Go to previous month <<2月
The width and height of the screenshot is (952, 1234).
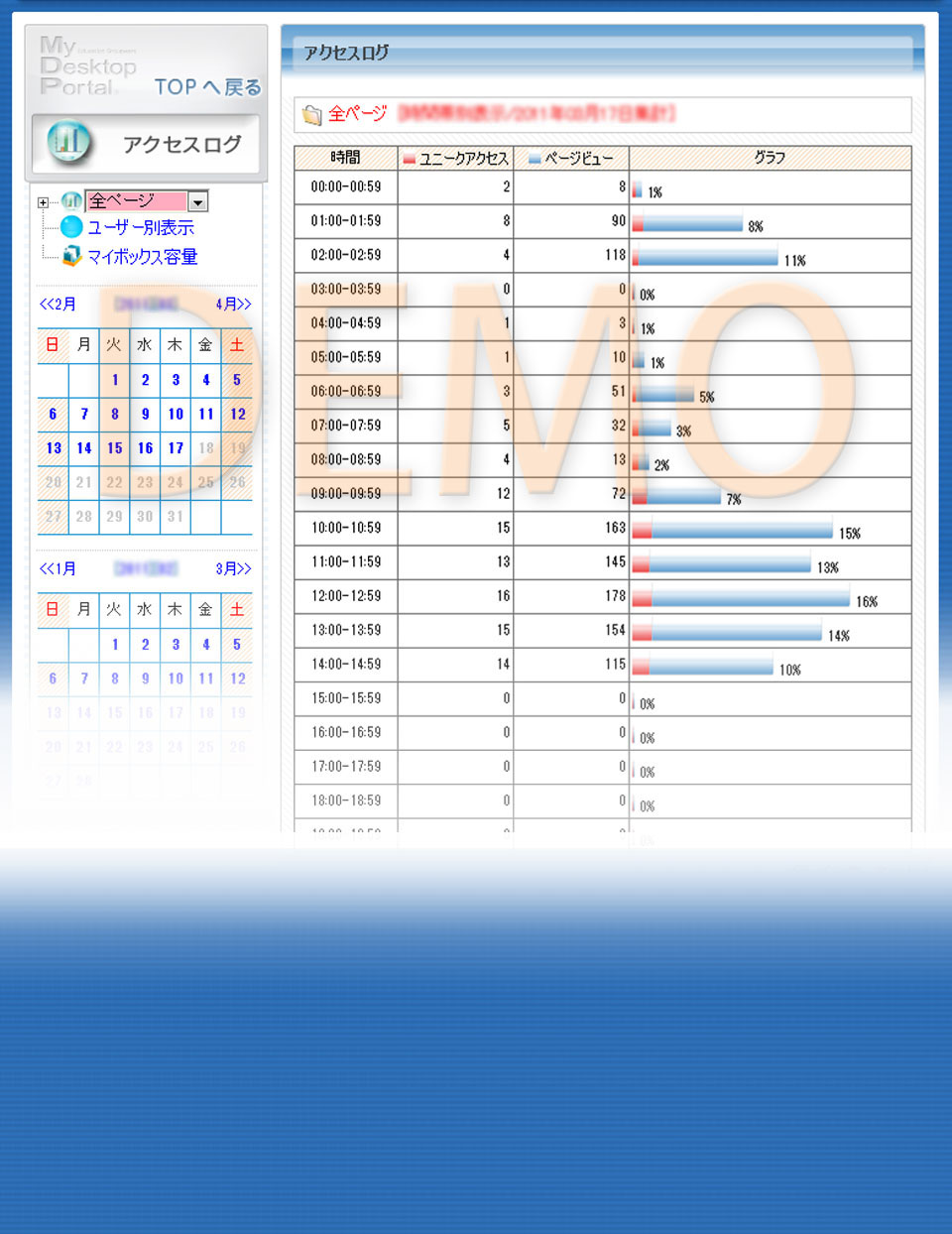tap(58, 304)
